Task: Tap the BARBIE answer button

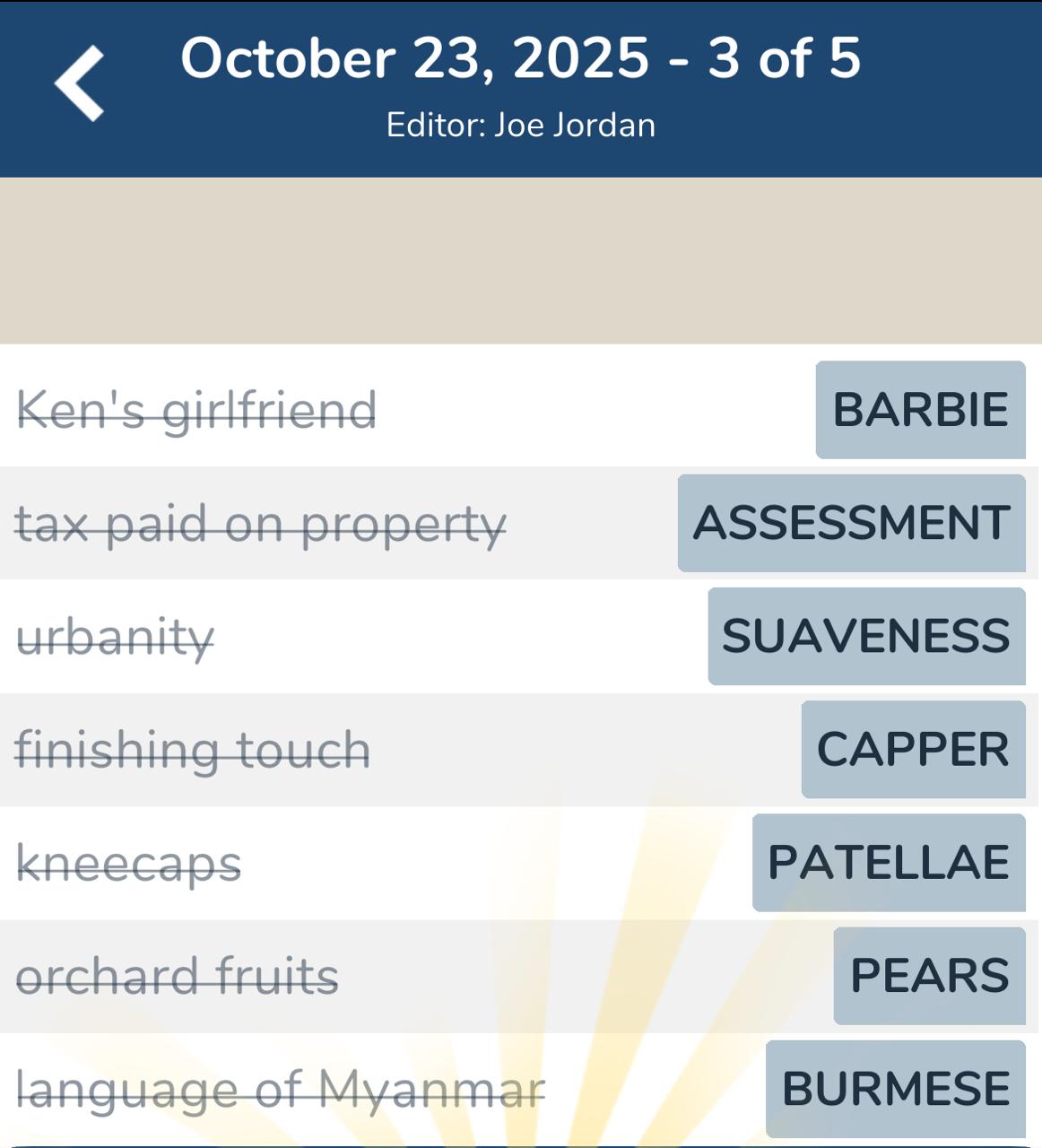Action: 920,410
